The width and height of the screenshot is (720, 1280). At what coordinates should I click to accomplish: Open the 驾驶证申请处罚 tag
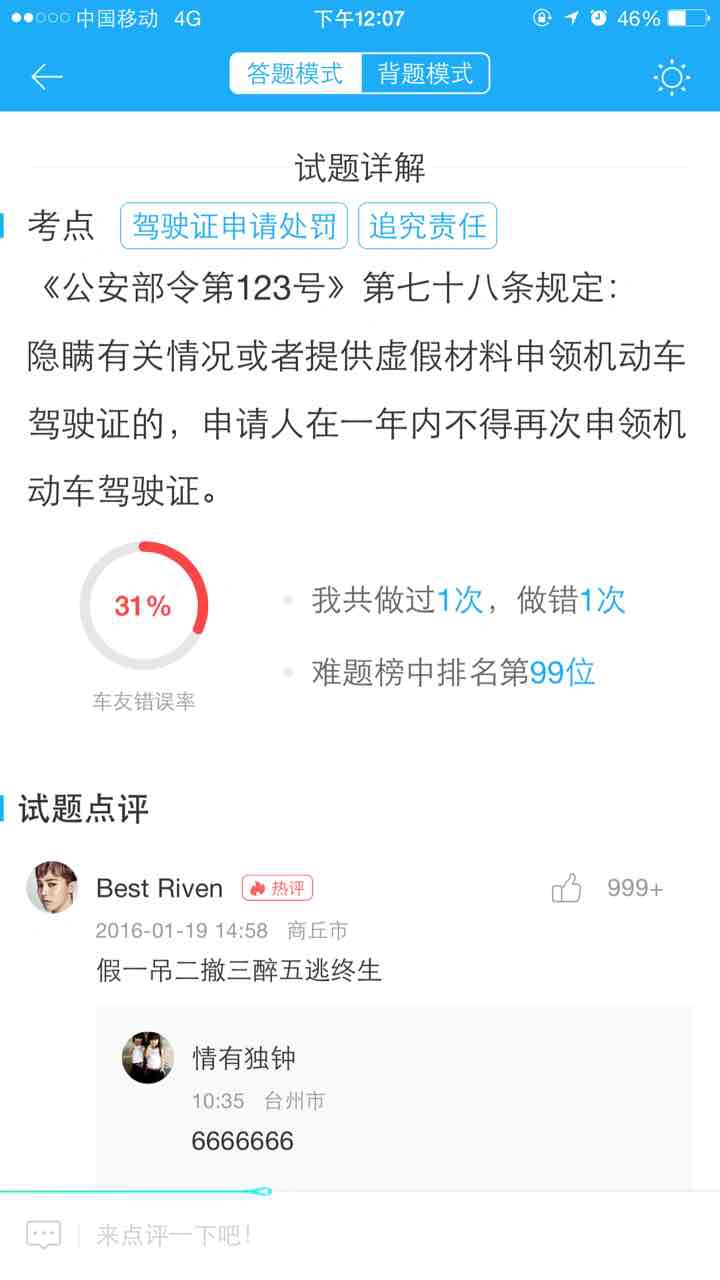(234, 226)
